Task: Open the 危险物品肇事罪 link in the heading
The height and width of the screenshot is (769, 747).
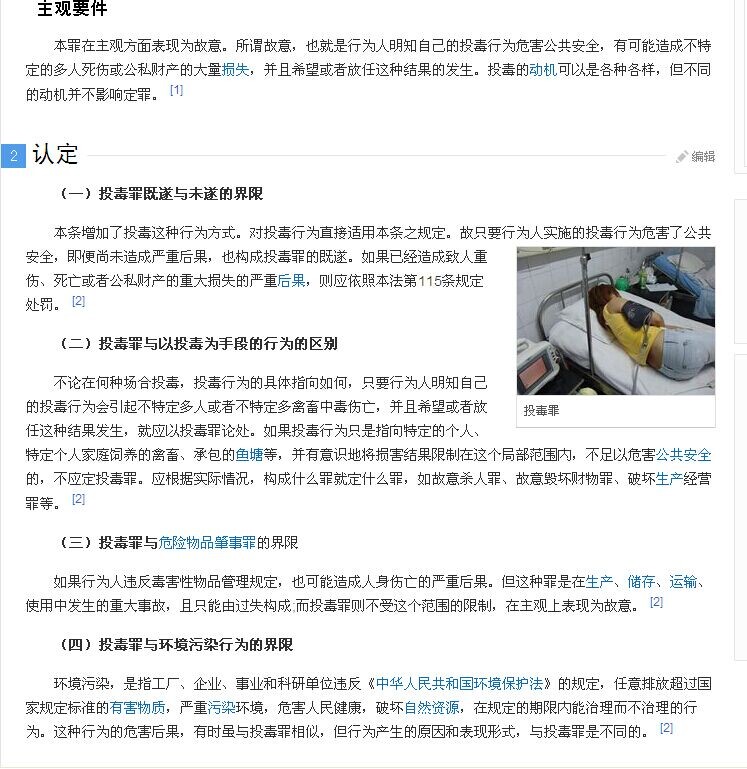Action: pyautogui.click(x=207, y=543)
